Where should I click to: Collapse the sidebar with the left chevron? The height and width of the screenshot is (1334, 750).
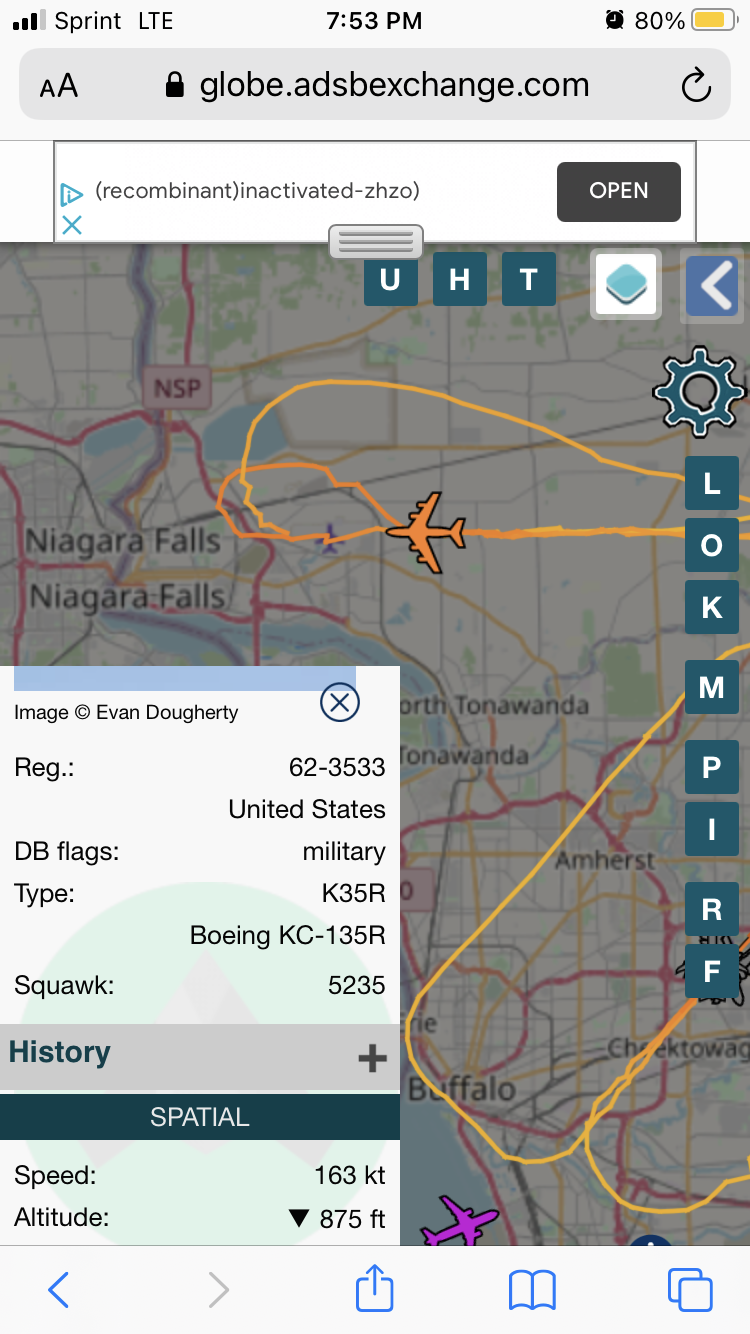pos(714,286)
